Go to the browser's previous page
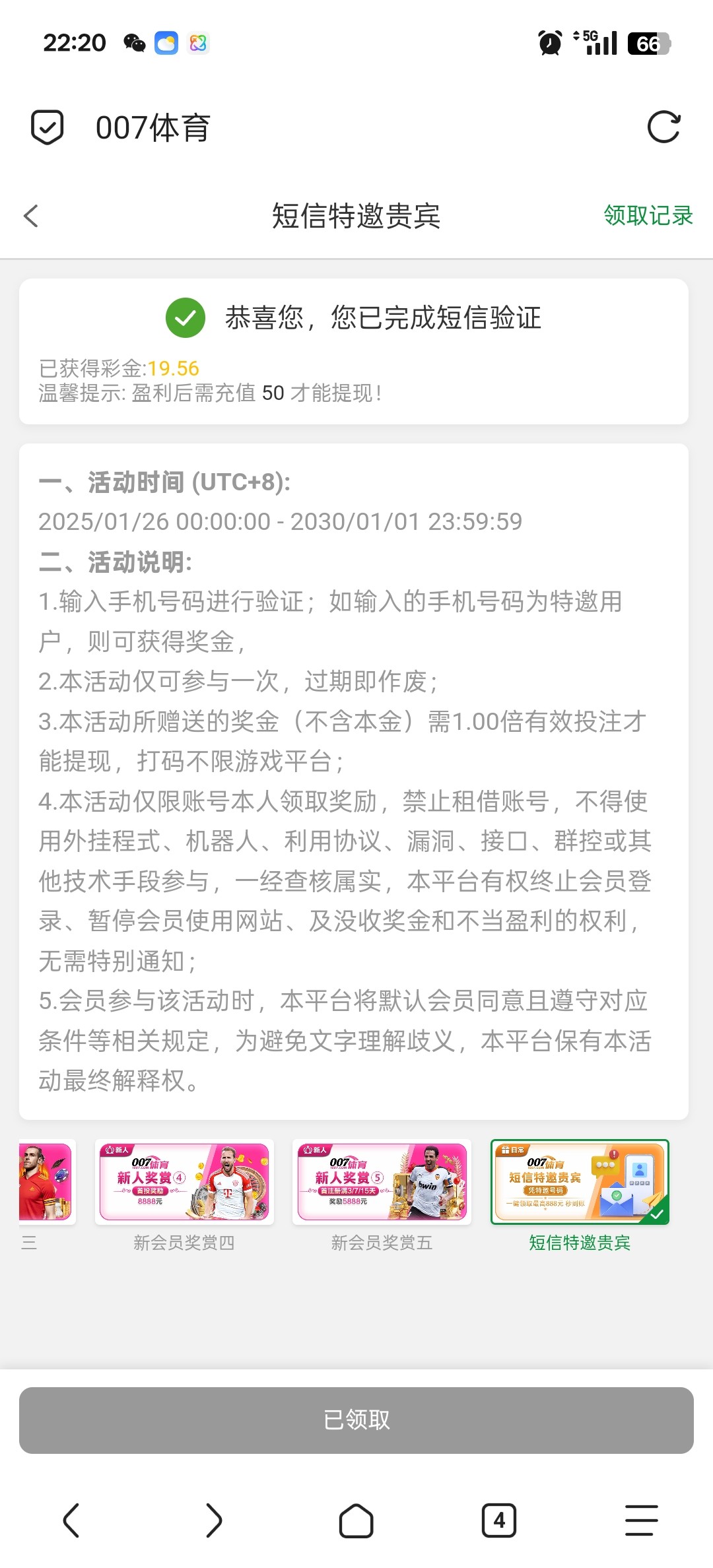 coord(71,1520)
